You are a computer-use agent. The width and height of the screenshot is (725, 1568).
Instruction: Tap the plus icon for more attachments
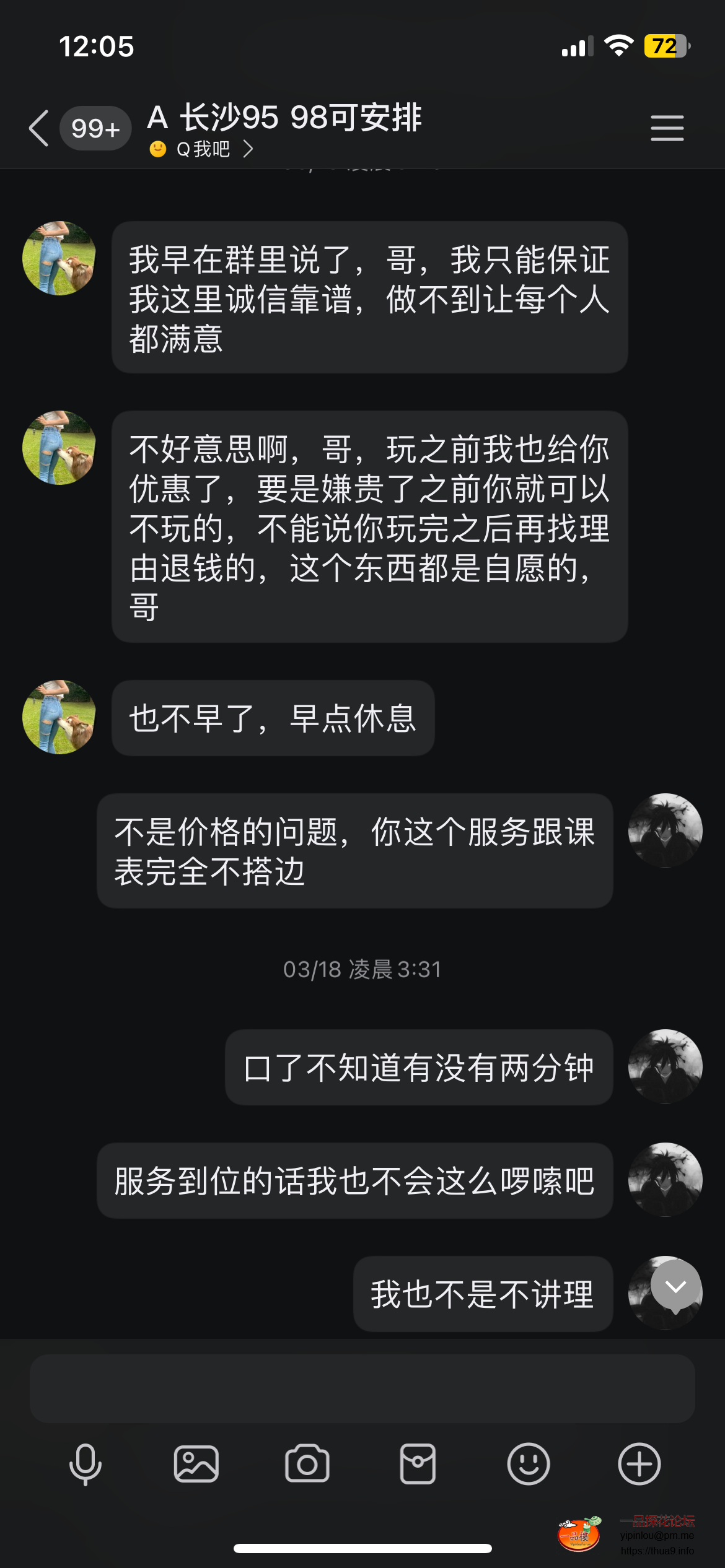(639, 1463)
